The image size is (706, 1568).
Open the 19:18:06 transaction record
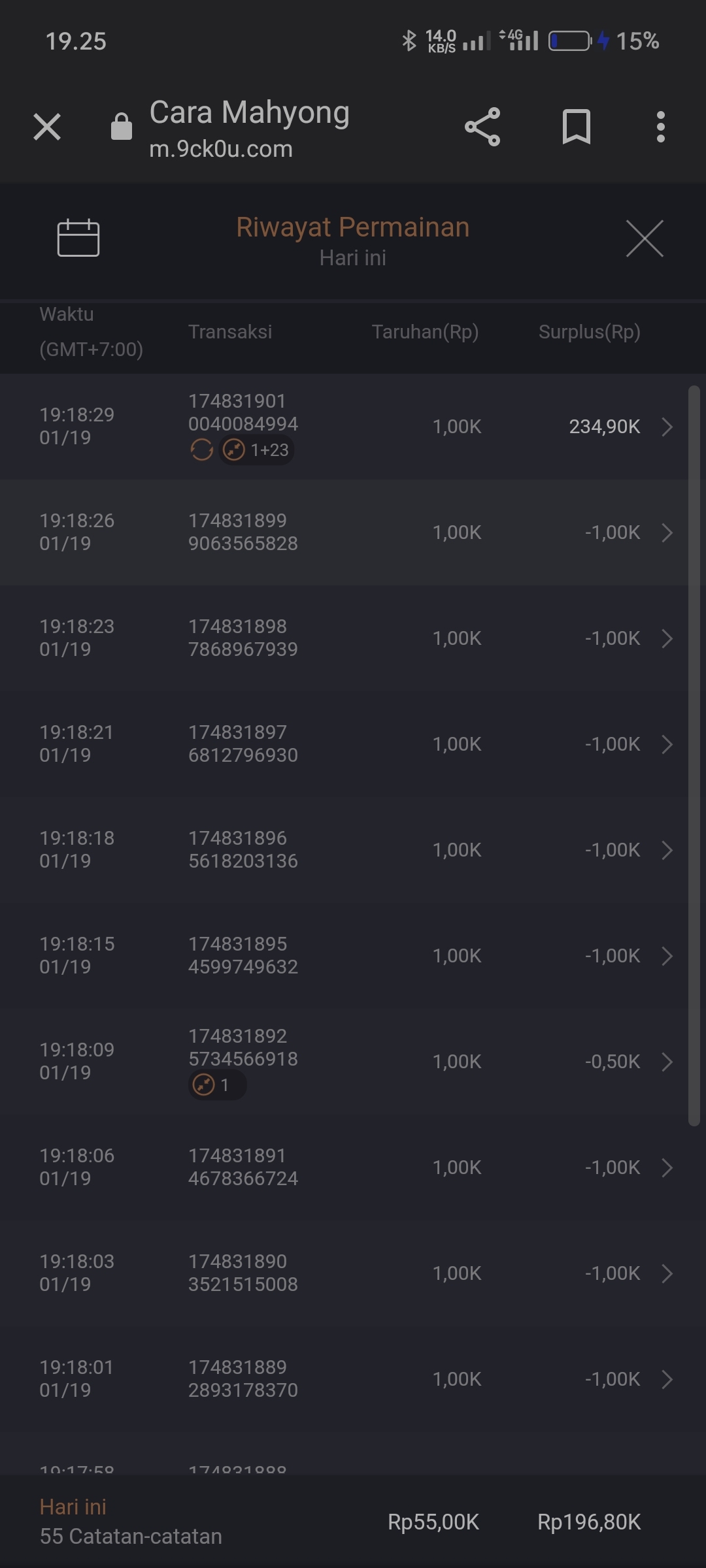pos(353,1168)
